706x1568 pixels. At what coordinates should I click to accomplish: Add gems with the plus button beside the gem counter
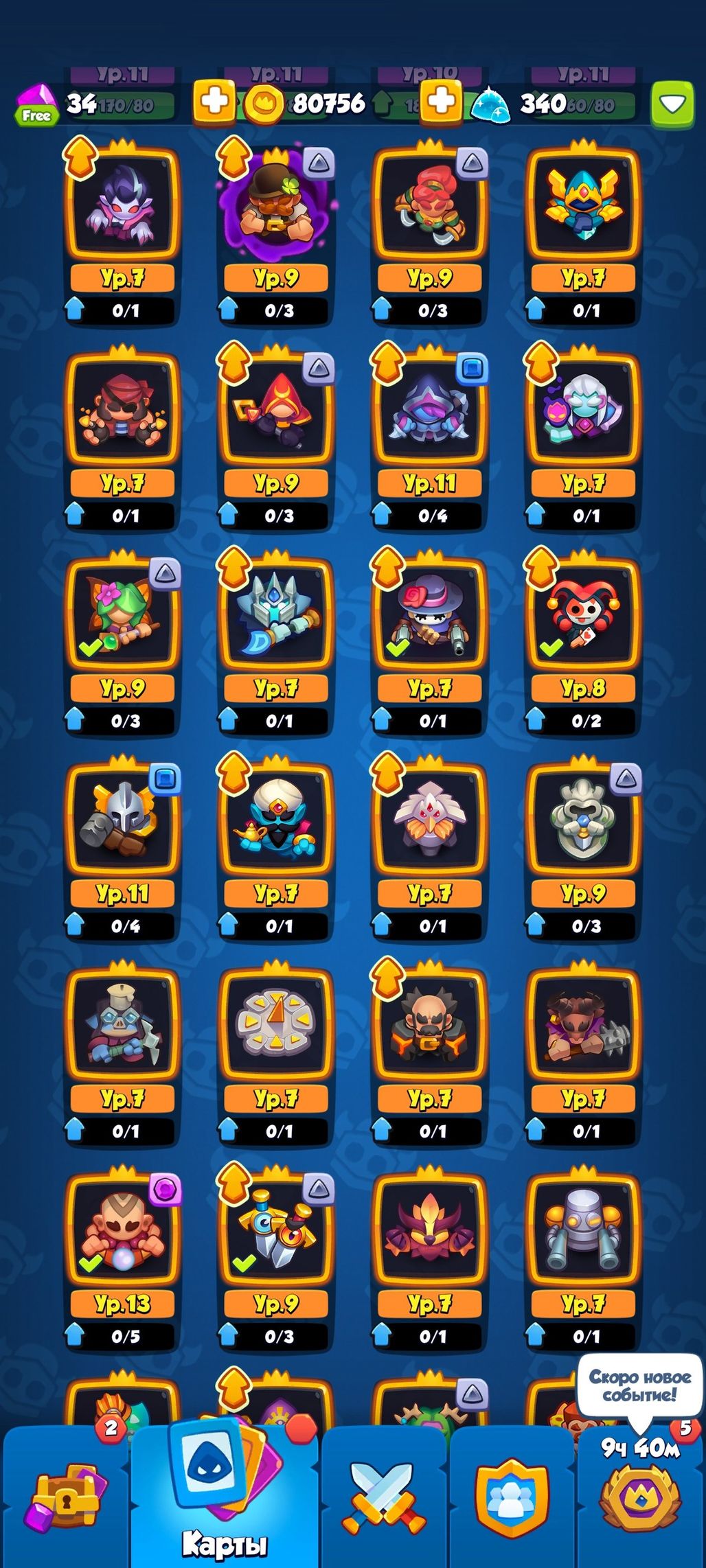[214, 102]
